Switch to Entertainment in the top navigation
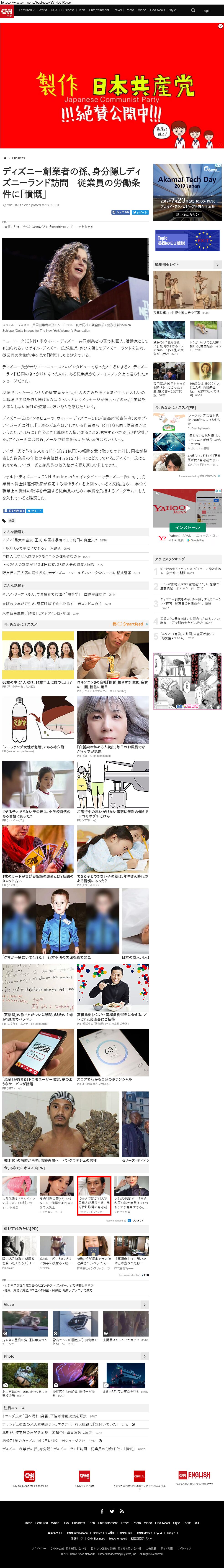The height and width of the screenshot is (1568, 224). [x=99, y=10]
